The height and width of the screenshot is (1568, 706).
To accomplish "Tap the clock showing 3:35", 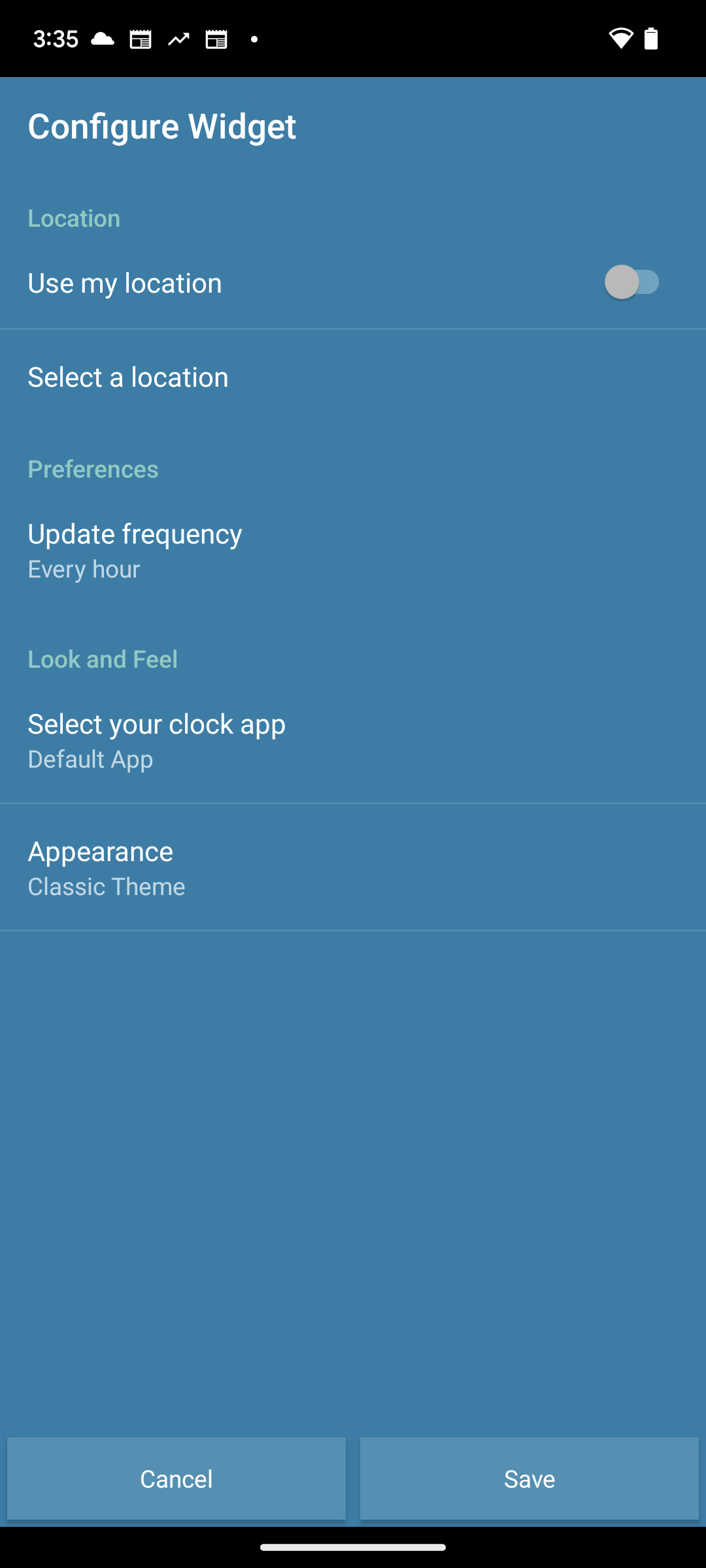I will pos(55,39).
